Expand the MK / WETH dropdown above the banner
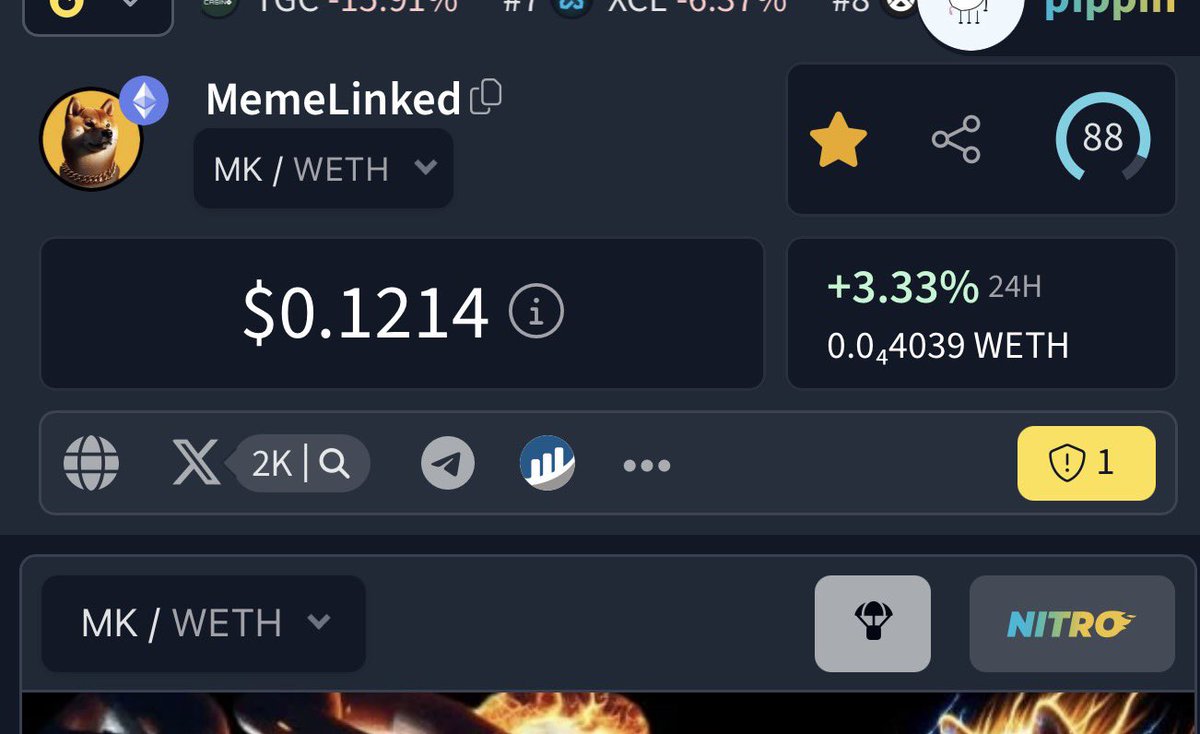 203,623
